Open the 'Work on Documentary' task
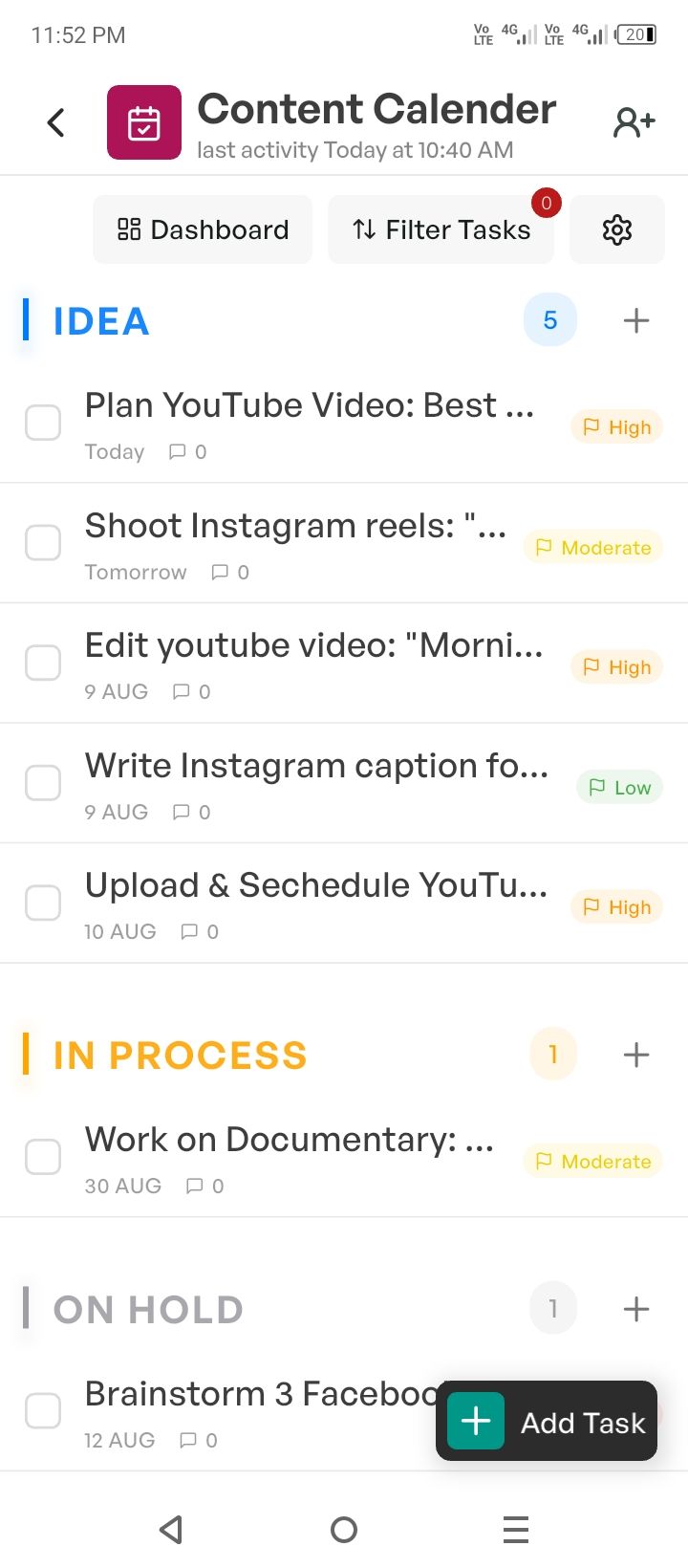The height and width of the screenshot is (1568, 688). (289, 1141)
